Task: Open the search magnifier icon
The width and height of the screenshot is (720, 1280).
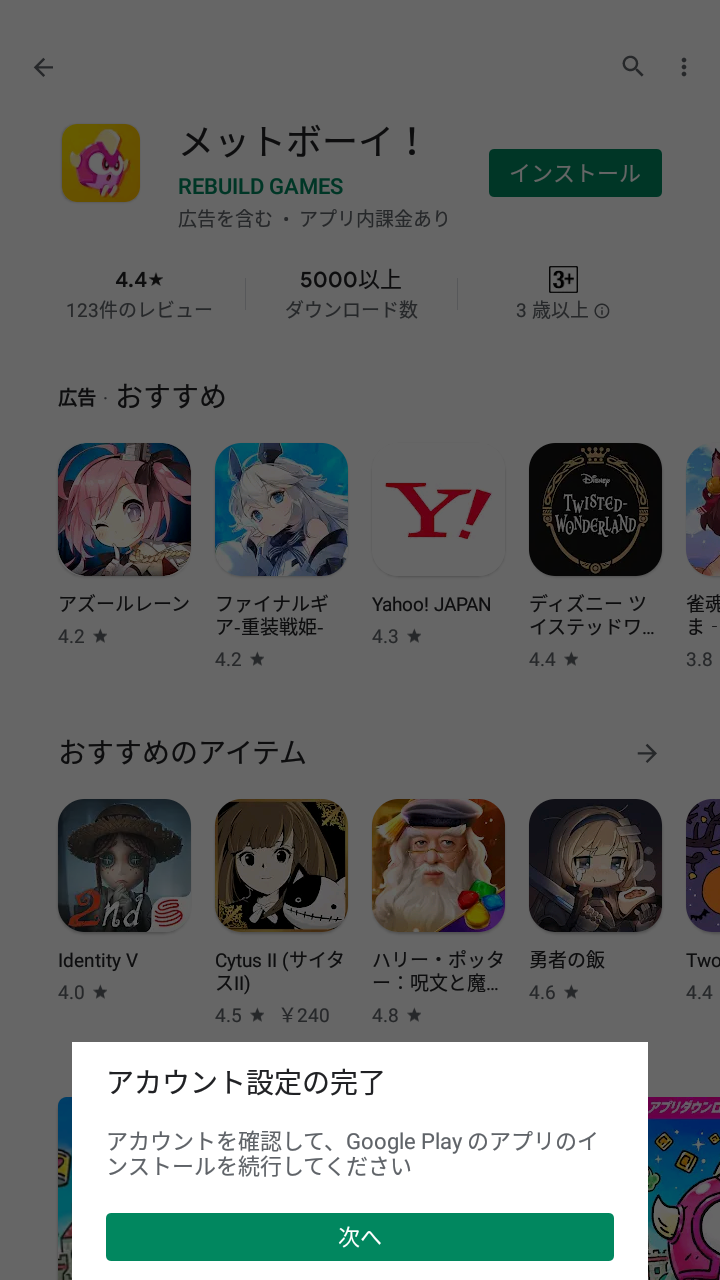Action: [x=632, y=67]
